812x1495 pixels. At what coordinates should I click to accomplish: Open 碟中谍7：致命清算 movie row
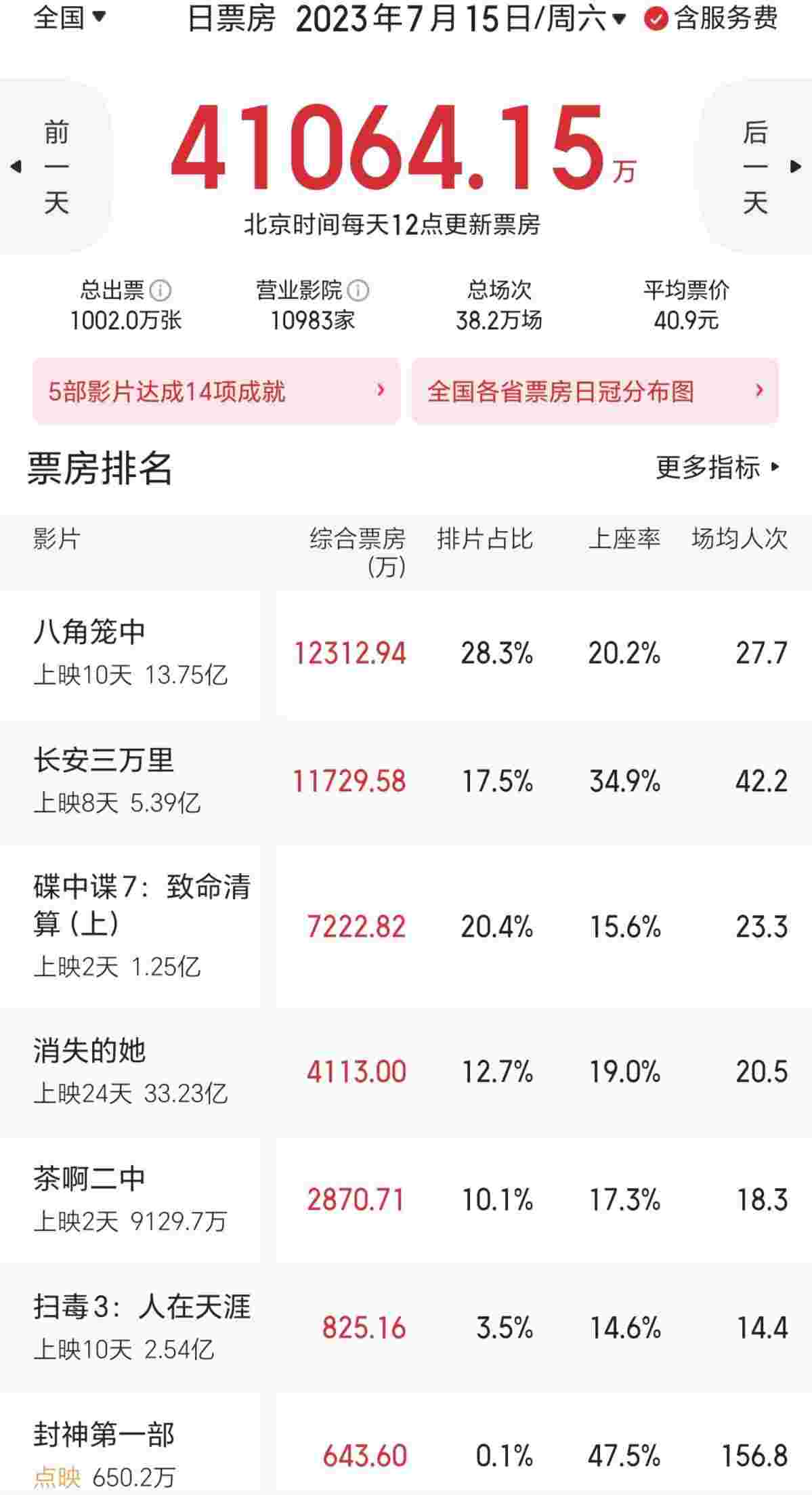click(406, 926)
